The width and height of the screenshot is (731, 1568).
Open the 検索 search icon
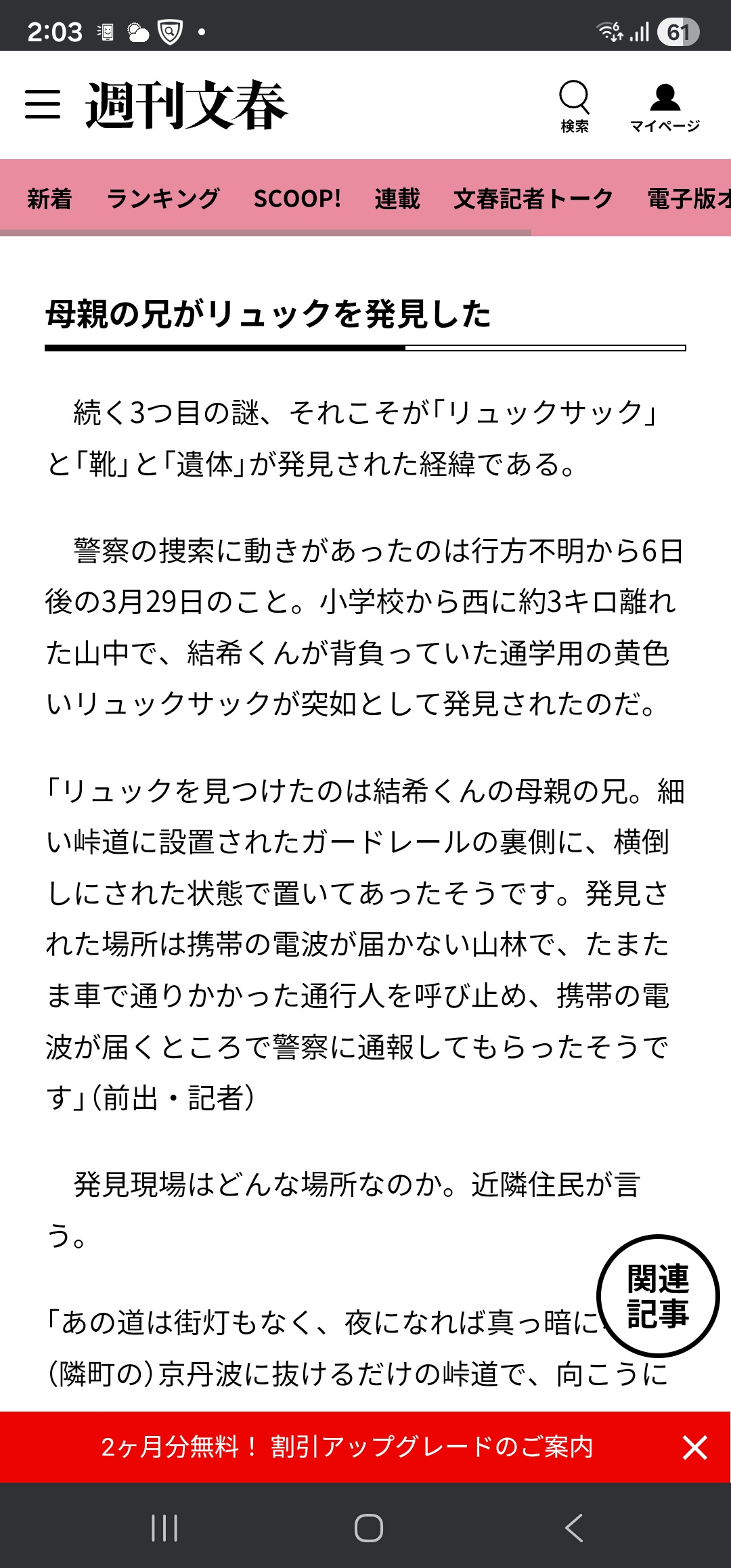[x=574, y=106]
